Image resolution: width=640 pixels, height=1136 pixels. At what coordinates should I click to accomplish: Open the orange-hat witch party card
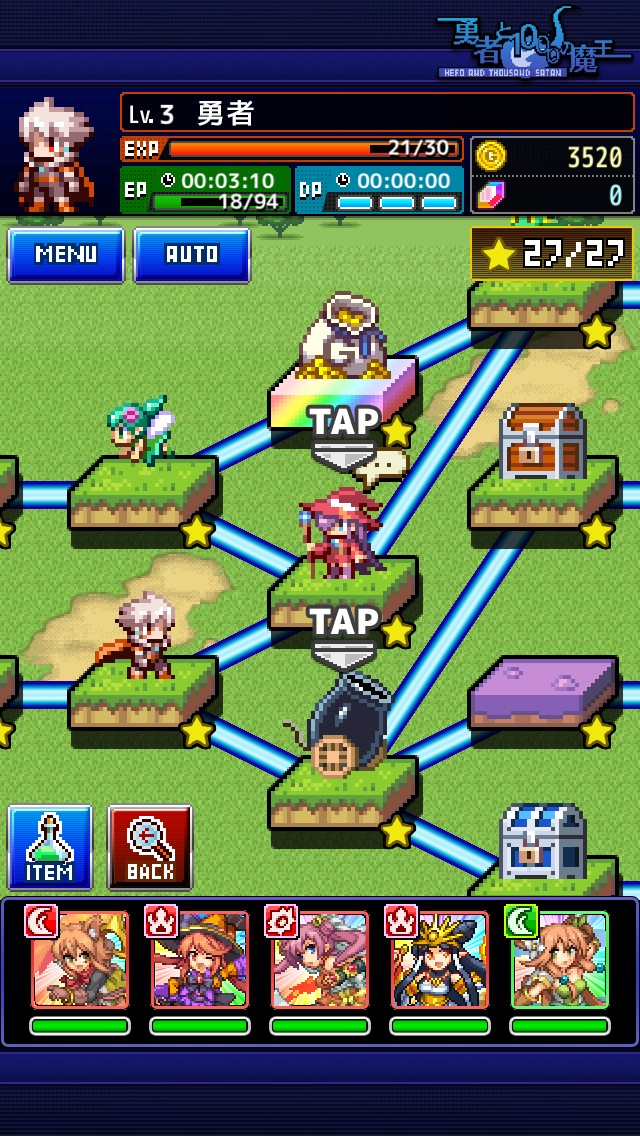point(200,960)
